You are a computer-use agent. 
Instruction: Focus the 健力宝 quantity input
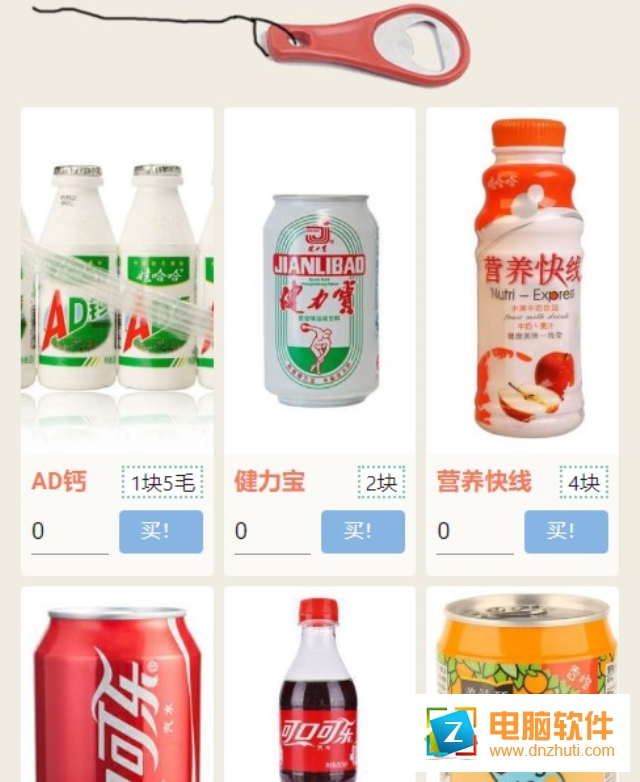coord(272,531)
